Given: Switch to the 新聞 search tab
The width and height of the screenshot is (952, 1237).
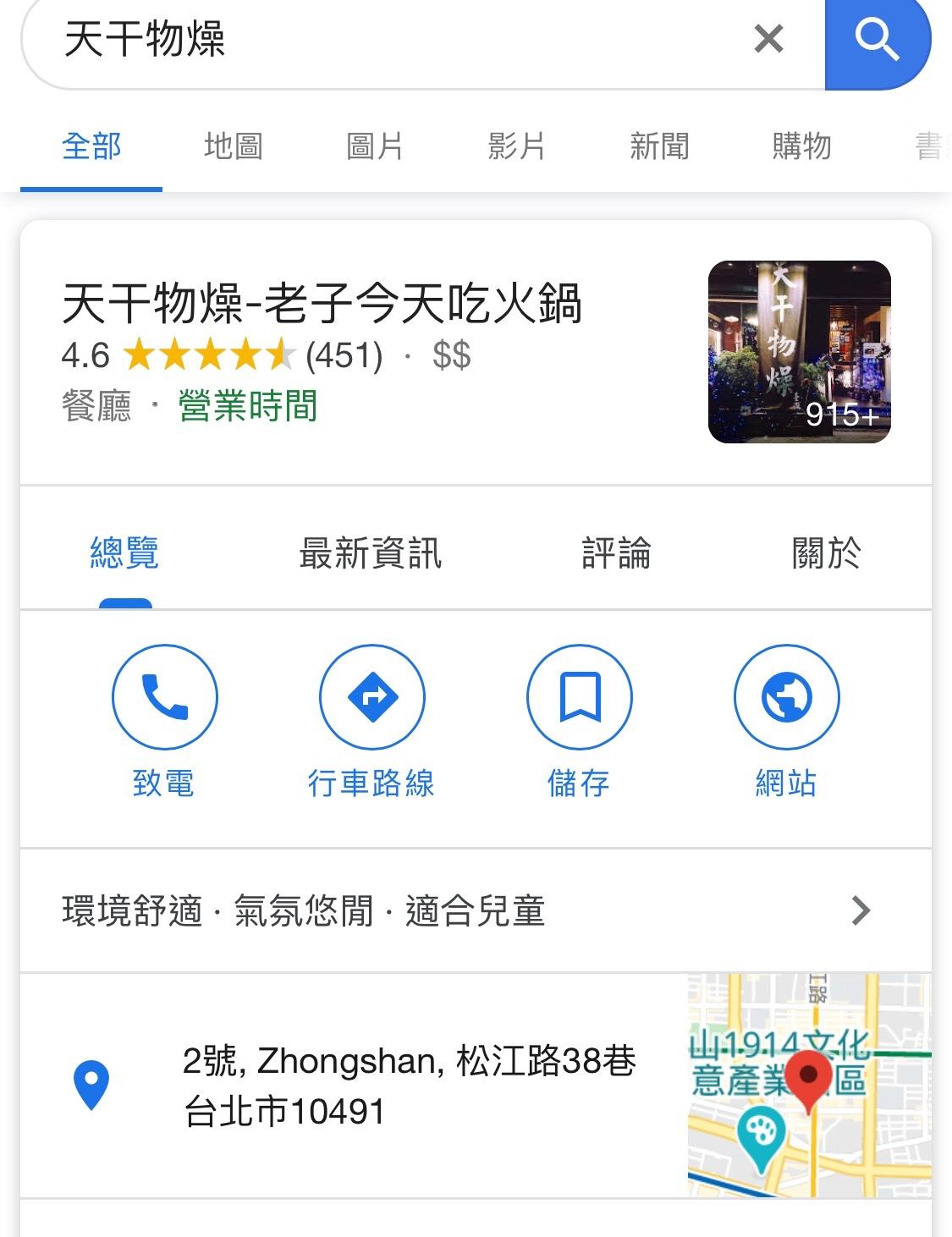Looking at the screenshot, I should pos(659,146).
